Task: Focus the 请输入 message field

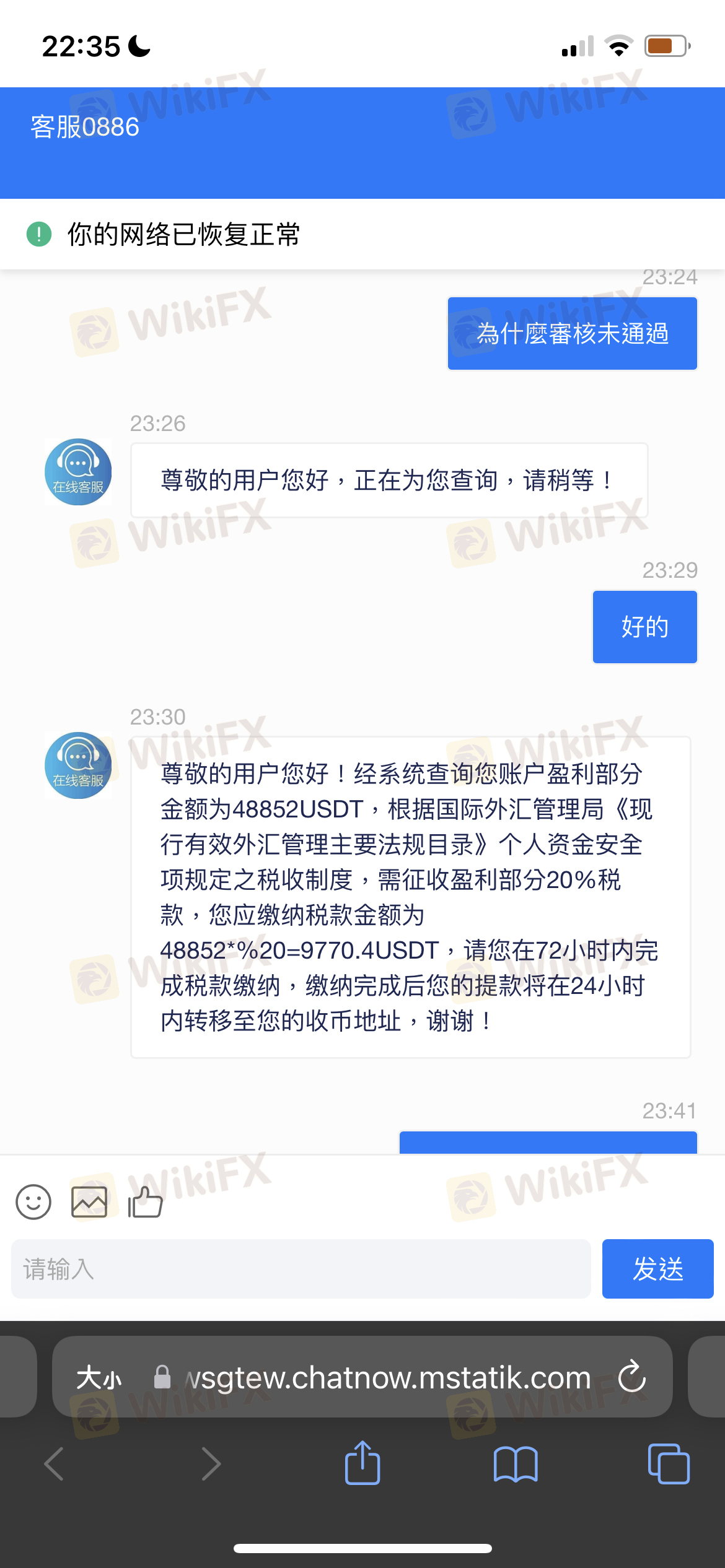Action: coord(301,1269)
